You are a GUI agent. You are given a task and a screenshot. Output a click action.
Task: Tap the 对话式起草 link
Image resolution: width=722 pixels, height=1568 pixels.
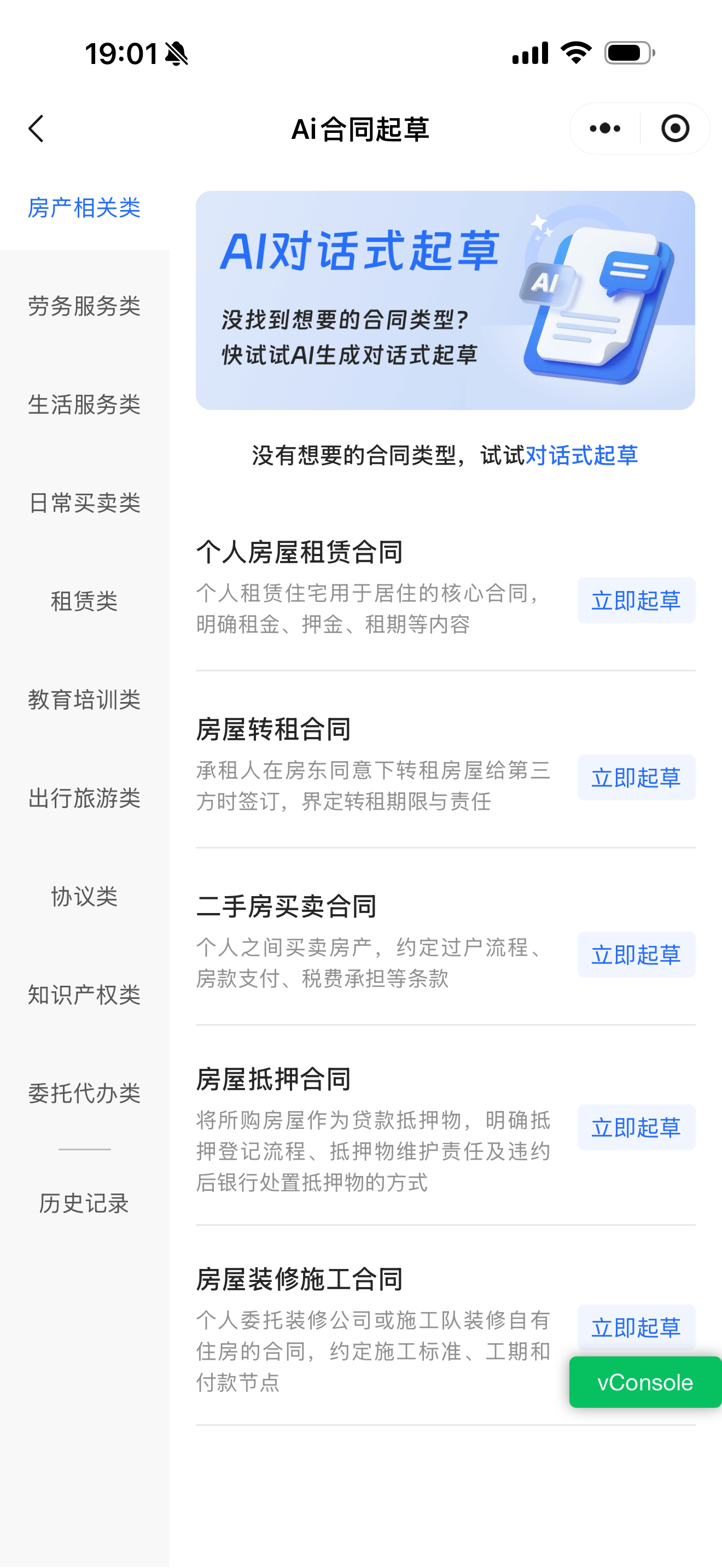581,455
